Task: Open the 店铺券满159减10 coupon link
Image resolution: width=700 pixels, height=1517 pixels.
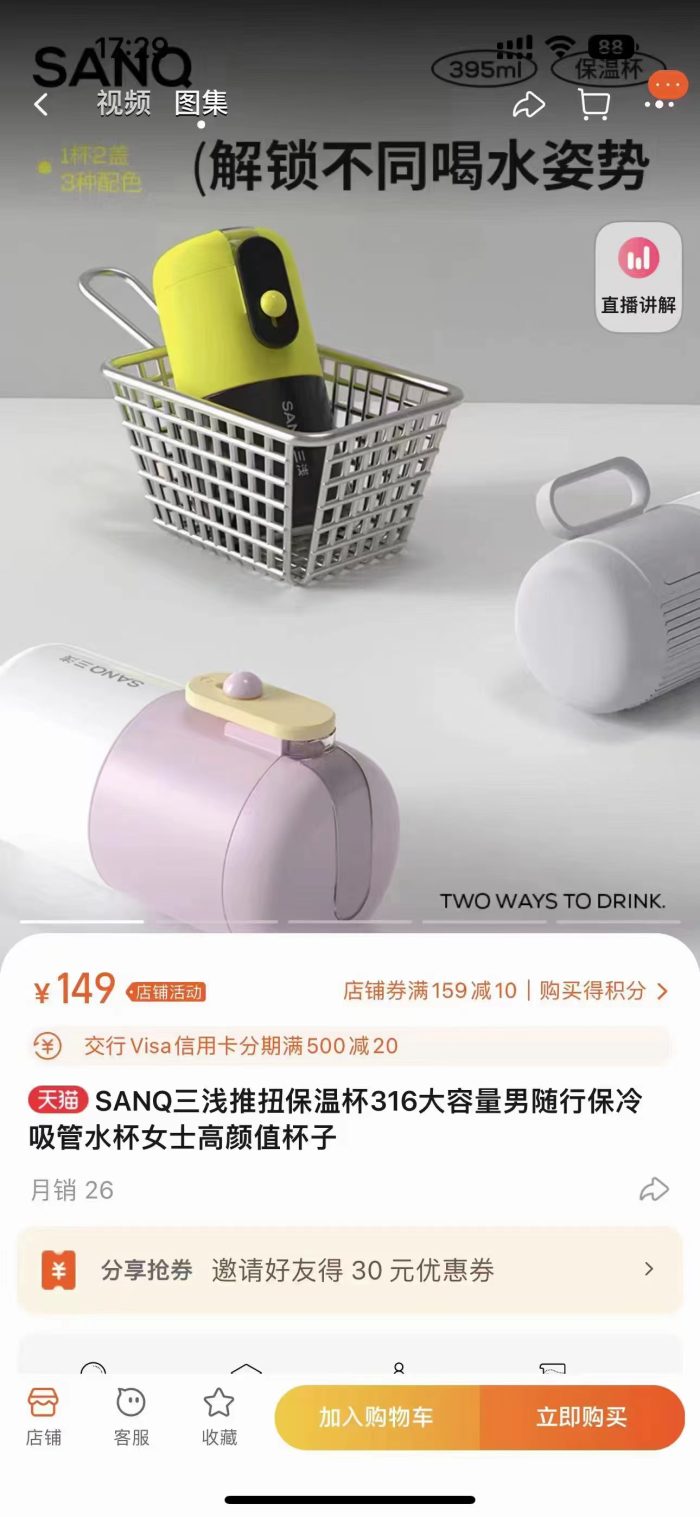Action: pos(430,991)
